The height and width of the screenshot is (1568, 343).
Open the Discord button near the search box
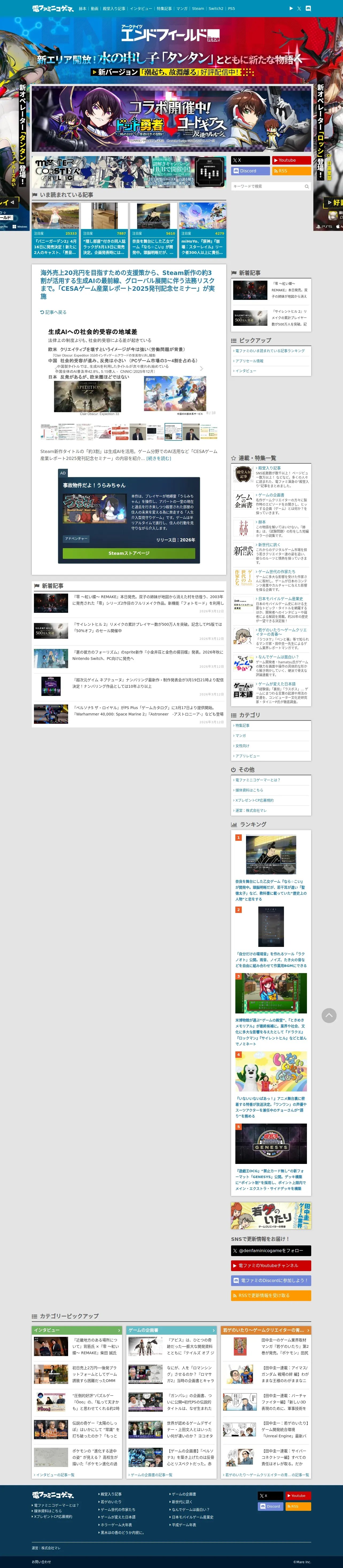click(x=251, y=171)
